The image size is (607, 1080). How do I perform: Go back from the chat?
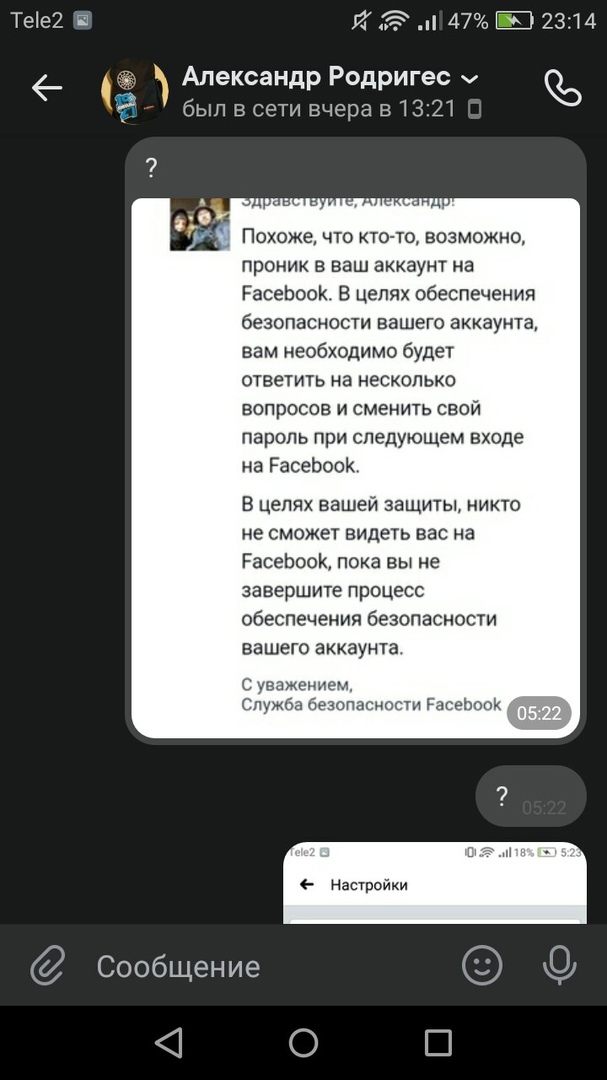[x=46, y=89]
